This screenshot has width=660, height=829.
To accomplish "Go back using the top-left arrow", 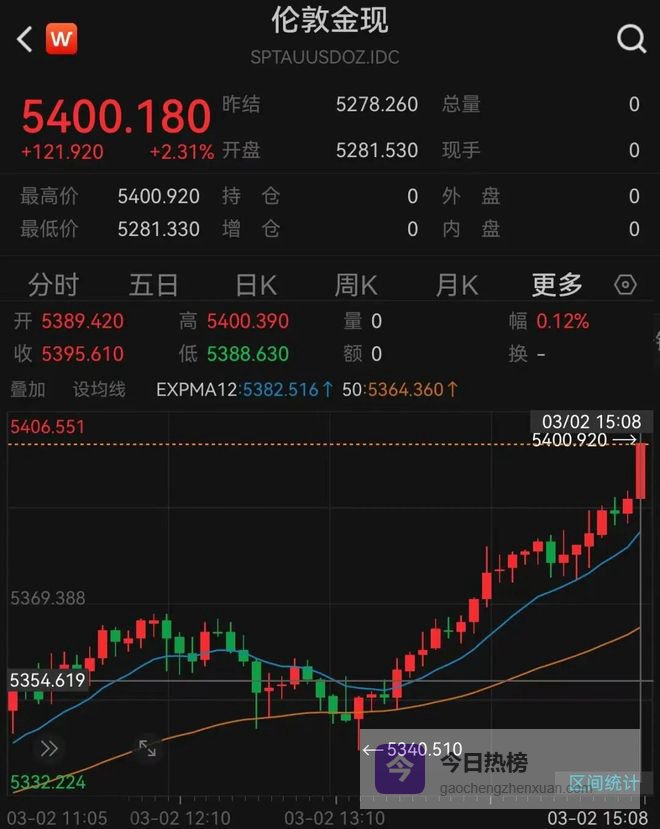I will [25, 40].
